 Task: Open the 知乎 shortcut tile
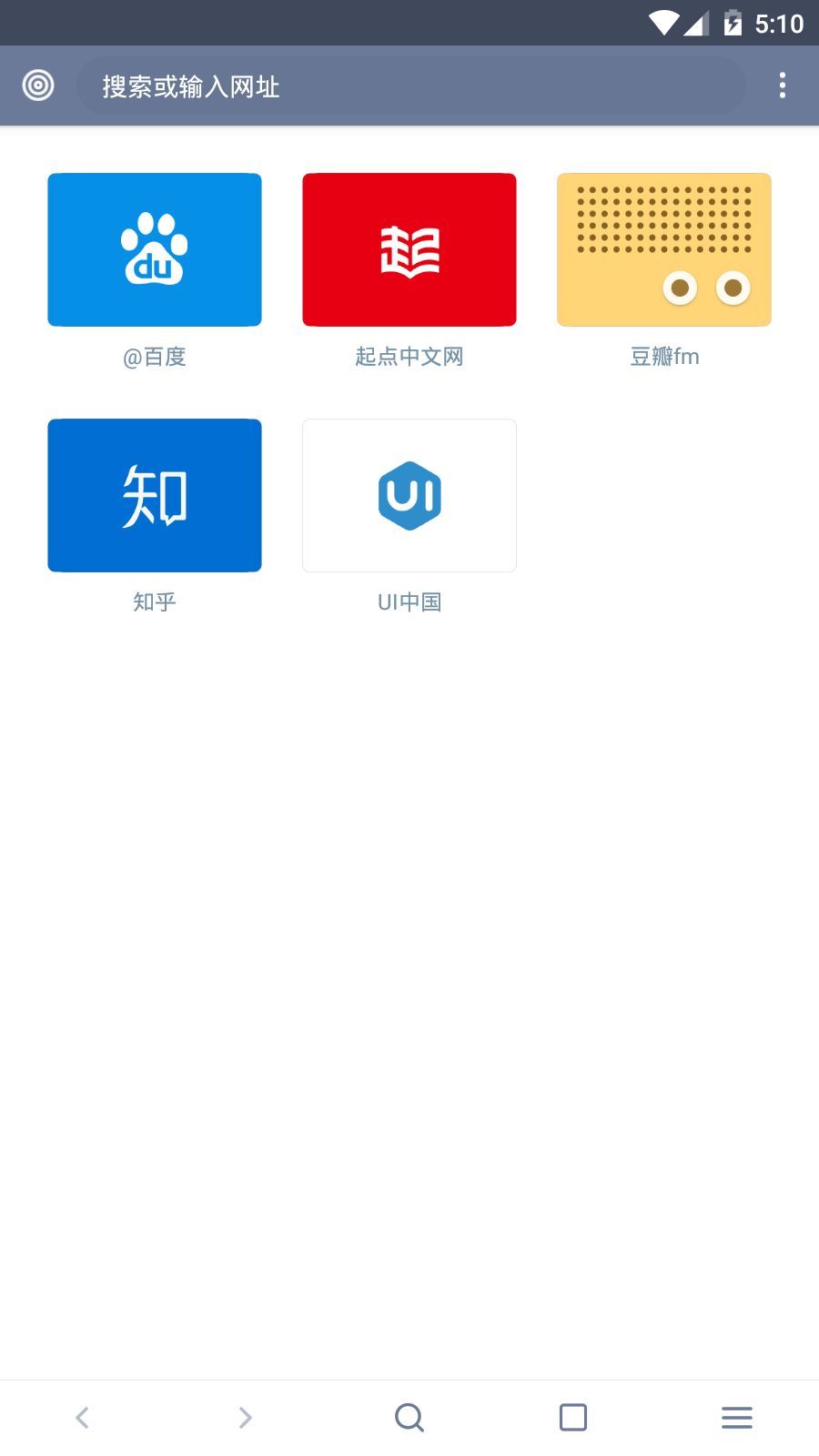click(155, 496)
